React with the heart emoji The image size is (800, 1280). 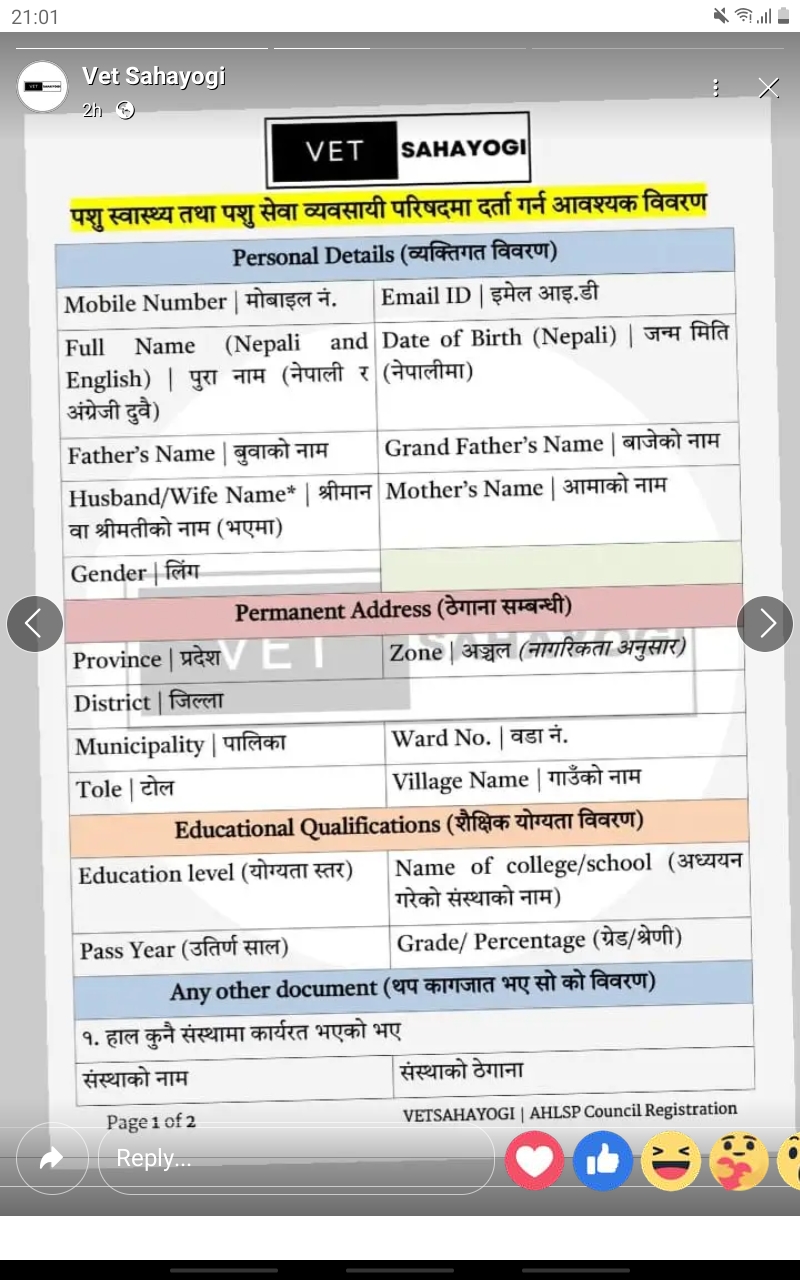[x=535, y=1161]
